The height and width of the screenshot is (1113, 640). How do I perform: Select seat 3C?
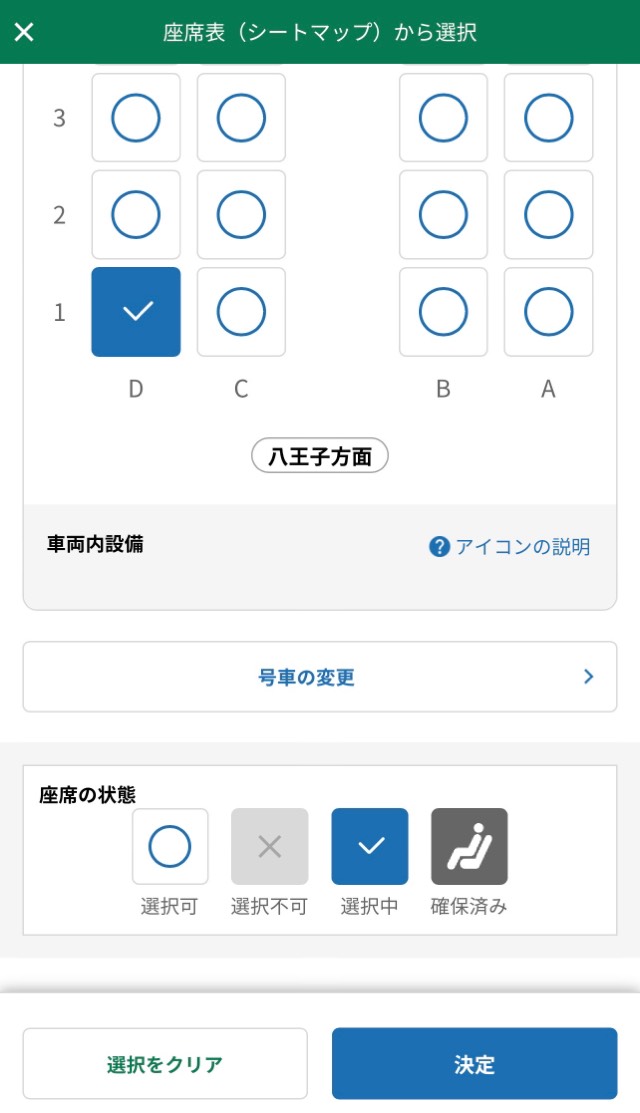[241, 118]
